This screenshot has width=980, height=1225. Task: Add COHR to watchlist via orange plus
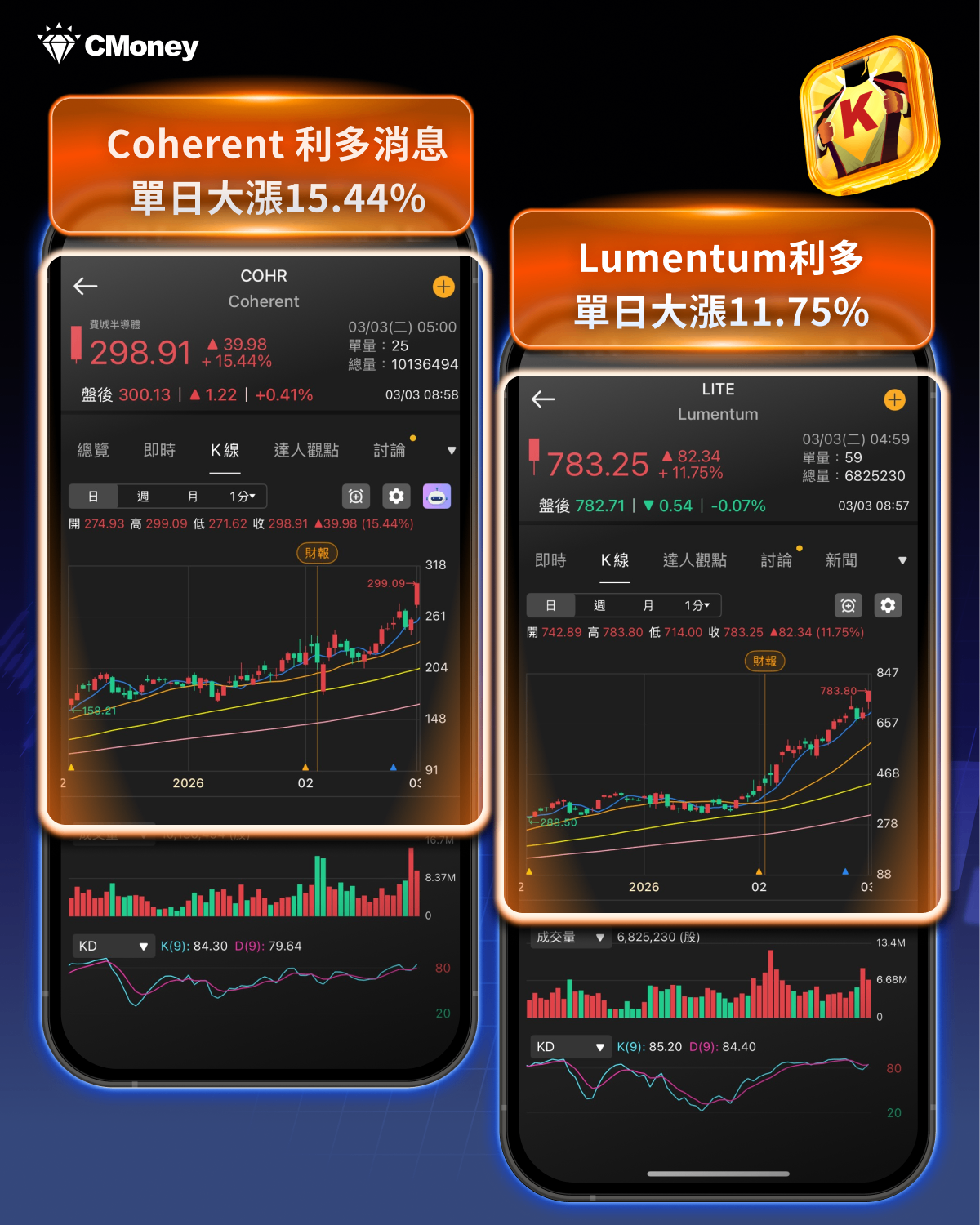point(443,287)
